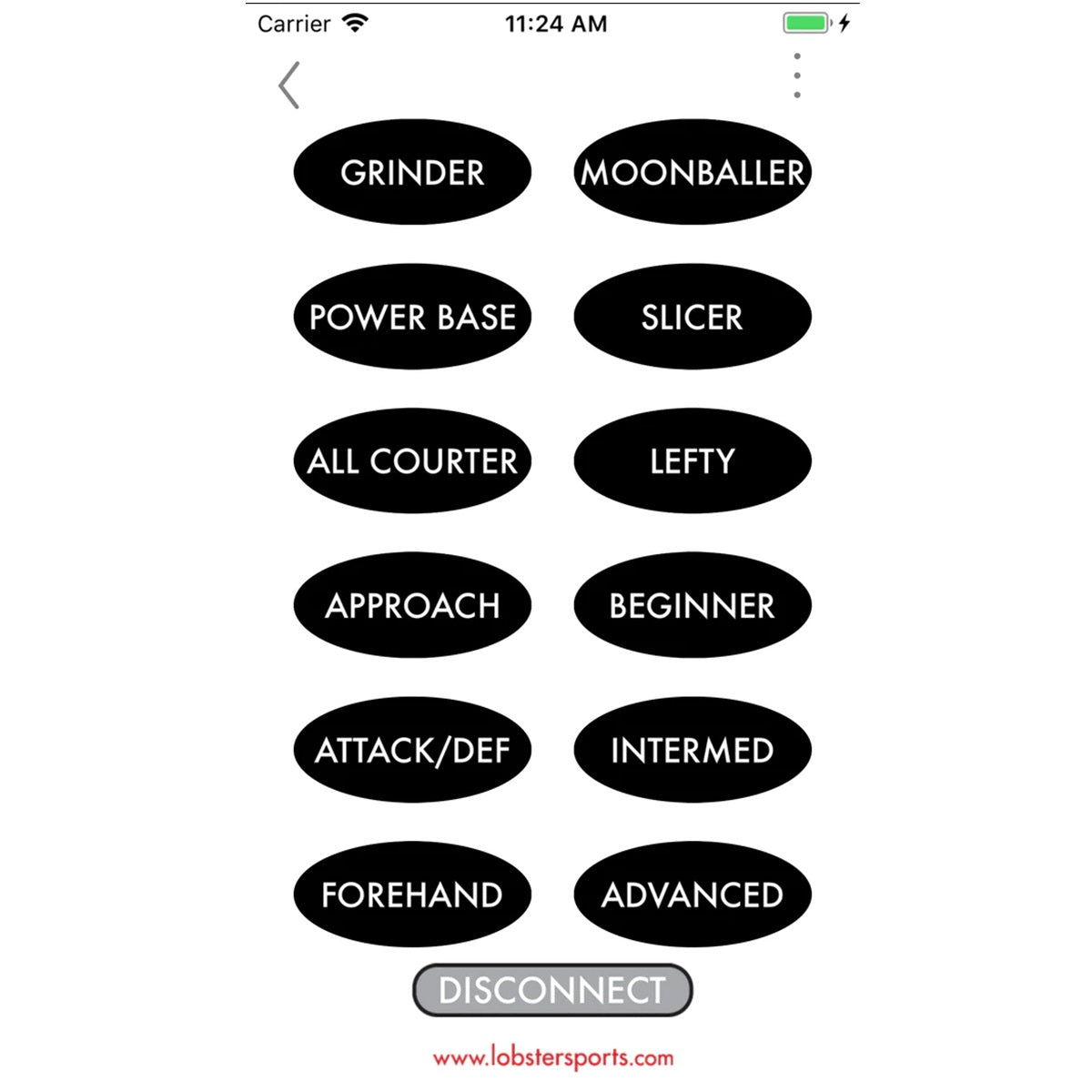
Task: Choose the LEFTY drill
Action: (x=693, y=460)
